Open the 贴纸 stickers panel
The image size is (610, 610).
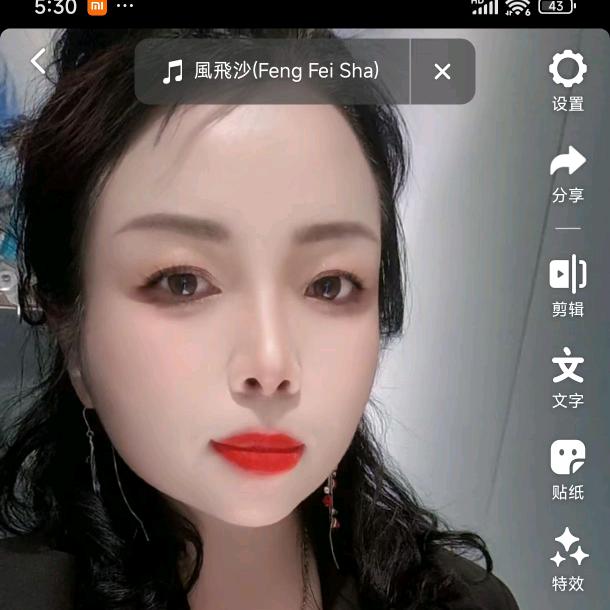[568, 469]
